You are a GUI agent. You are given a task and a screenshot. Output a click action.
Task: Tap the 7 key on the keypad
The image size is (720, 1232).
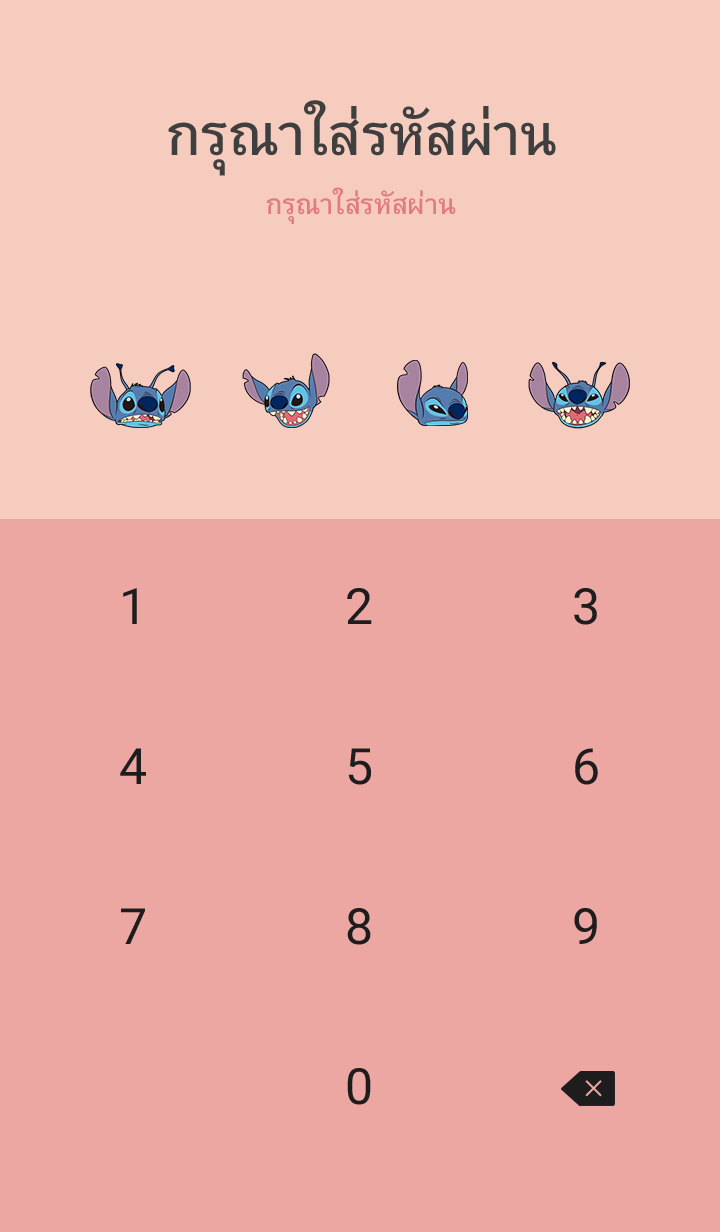click(x=132, y=927)
